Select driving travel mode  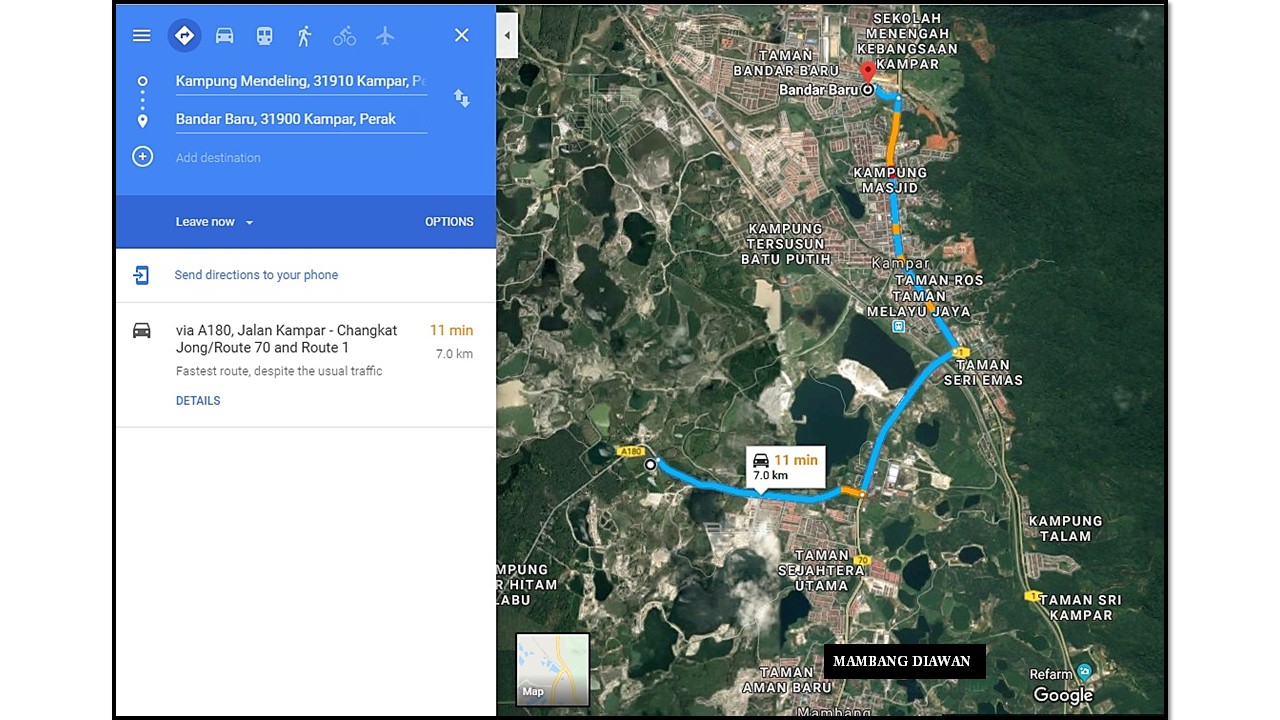point(224,36)
